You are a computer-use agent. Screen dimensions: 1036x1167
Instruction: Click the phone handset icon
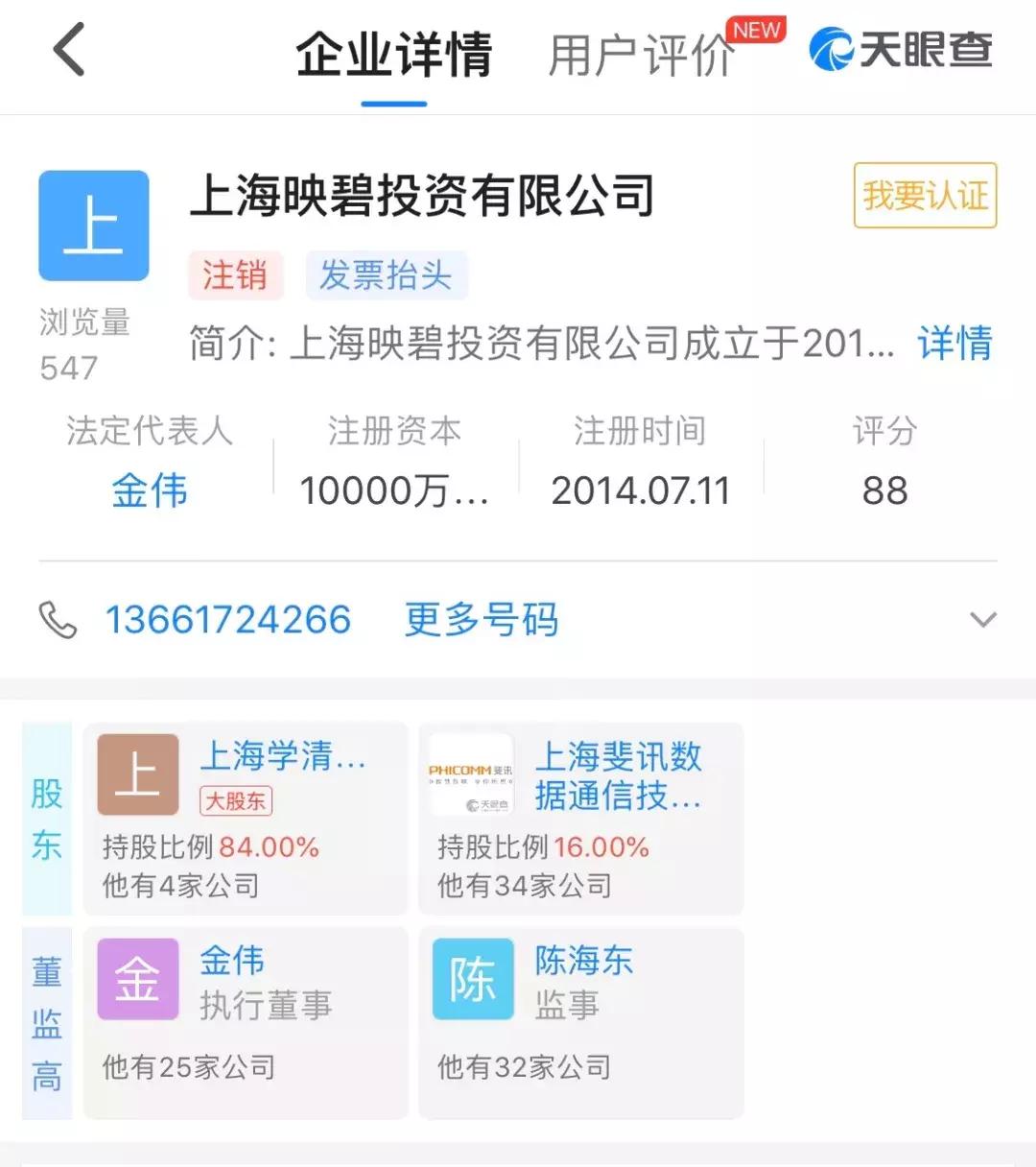point(58,619)
